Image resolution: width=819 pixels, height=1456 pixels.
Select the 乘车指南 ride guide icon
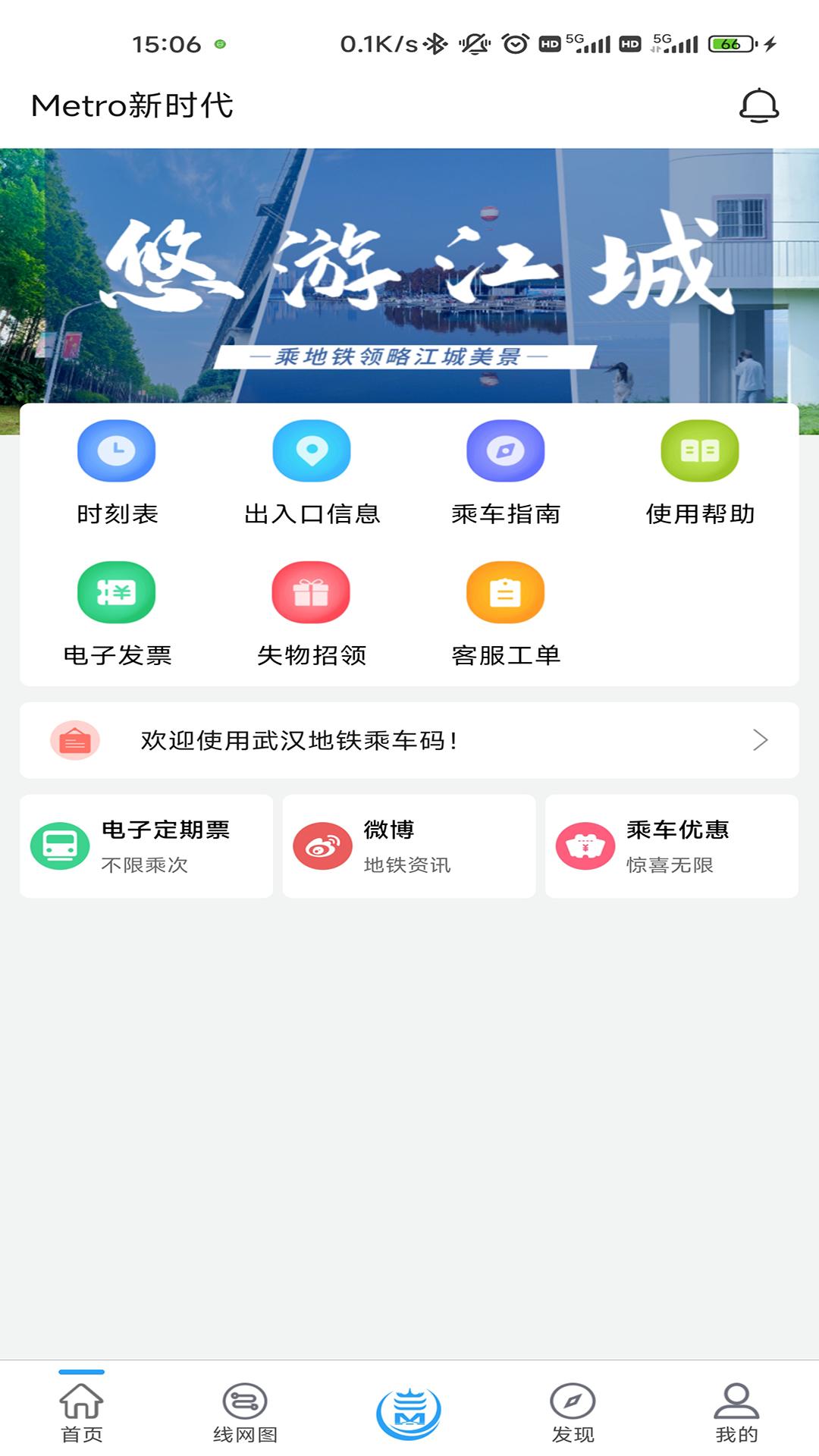click(505, 450)
